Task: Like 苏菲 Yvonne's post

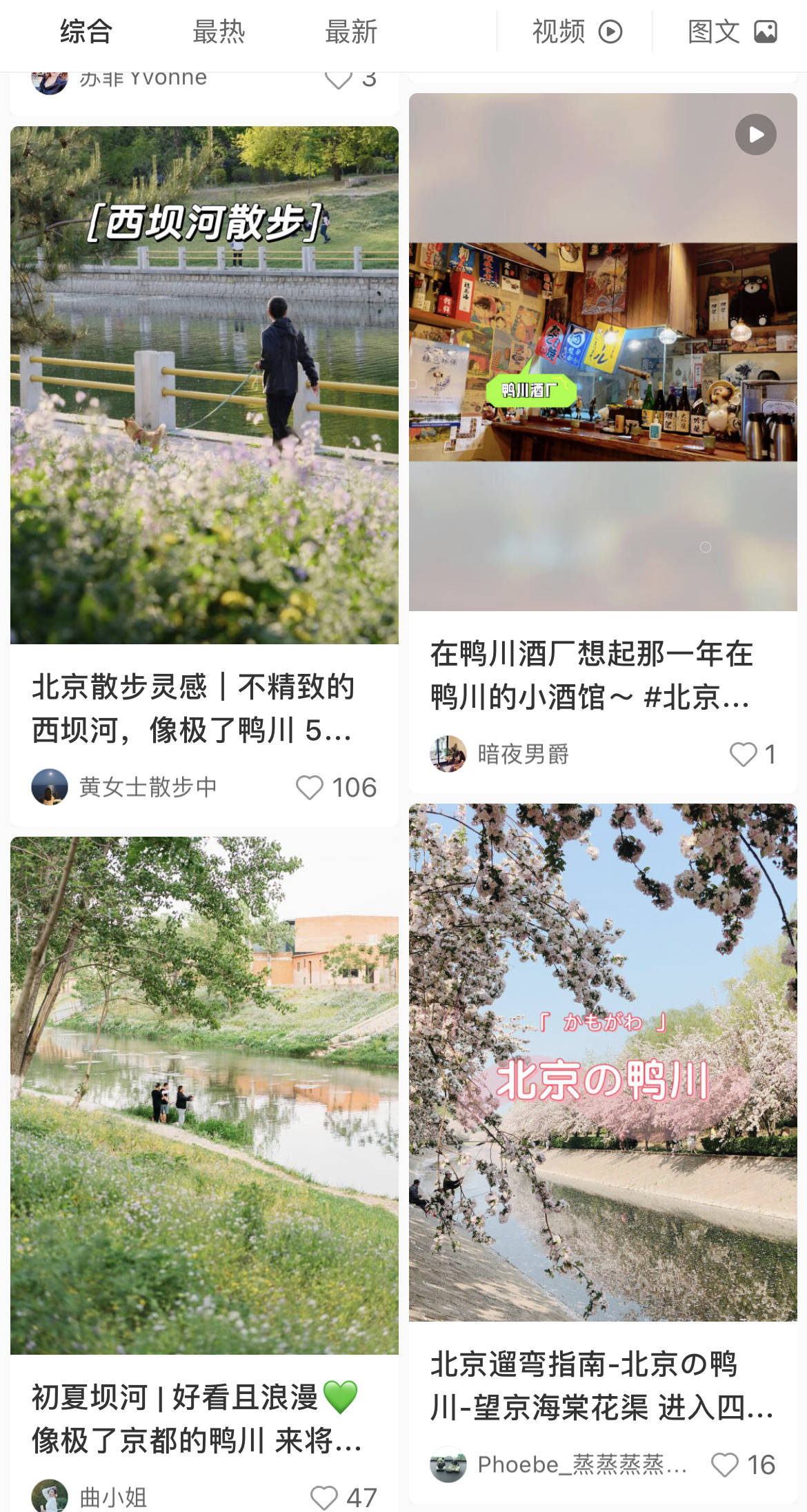Action: 338,81
